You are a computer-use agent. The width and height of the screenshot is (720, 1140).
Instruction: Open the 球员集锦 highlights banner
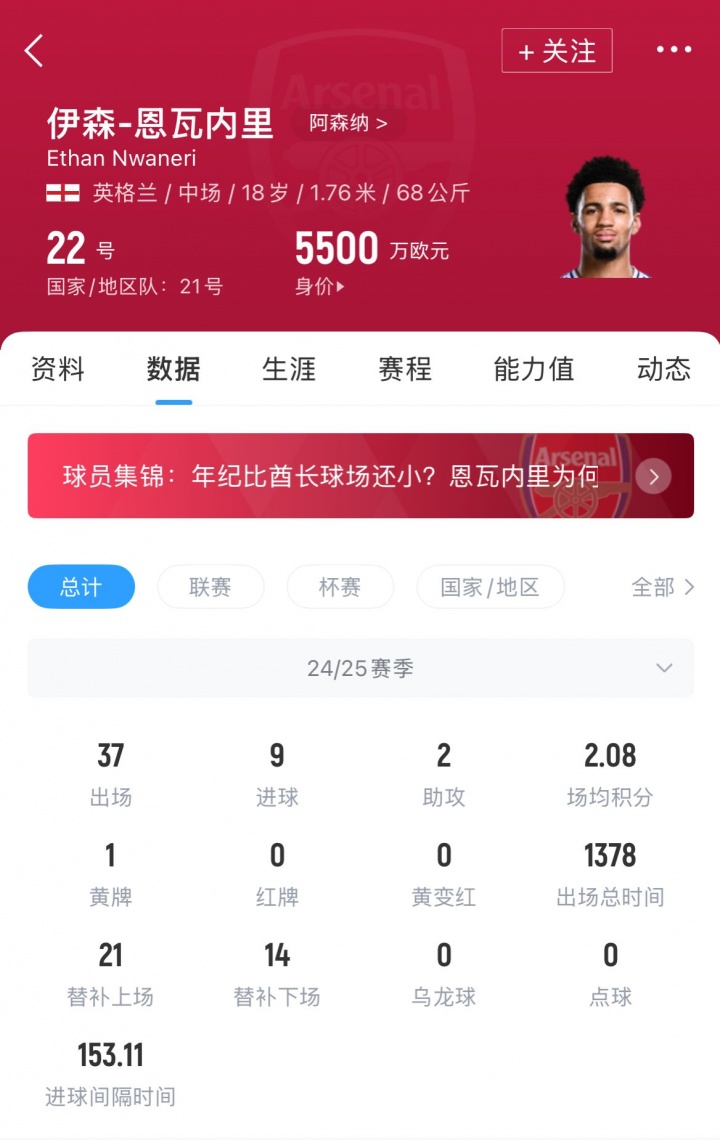(x=360, y=476)
